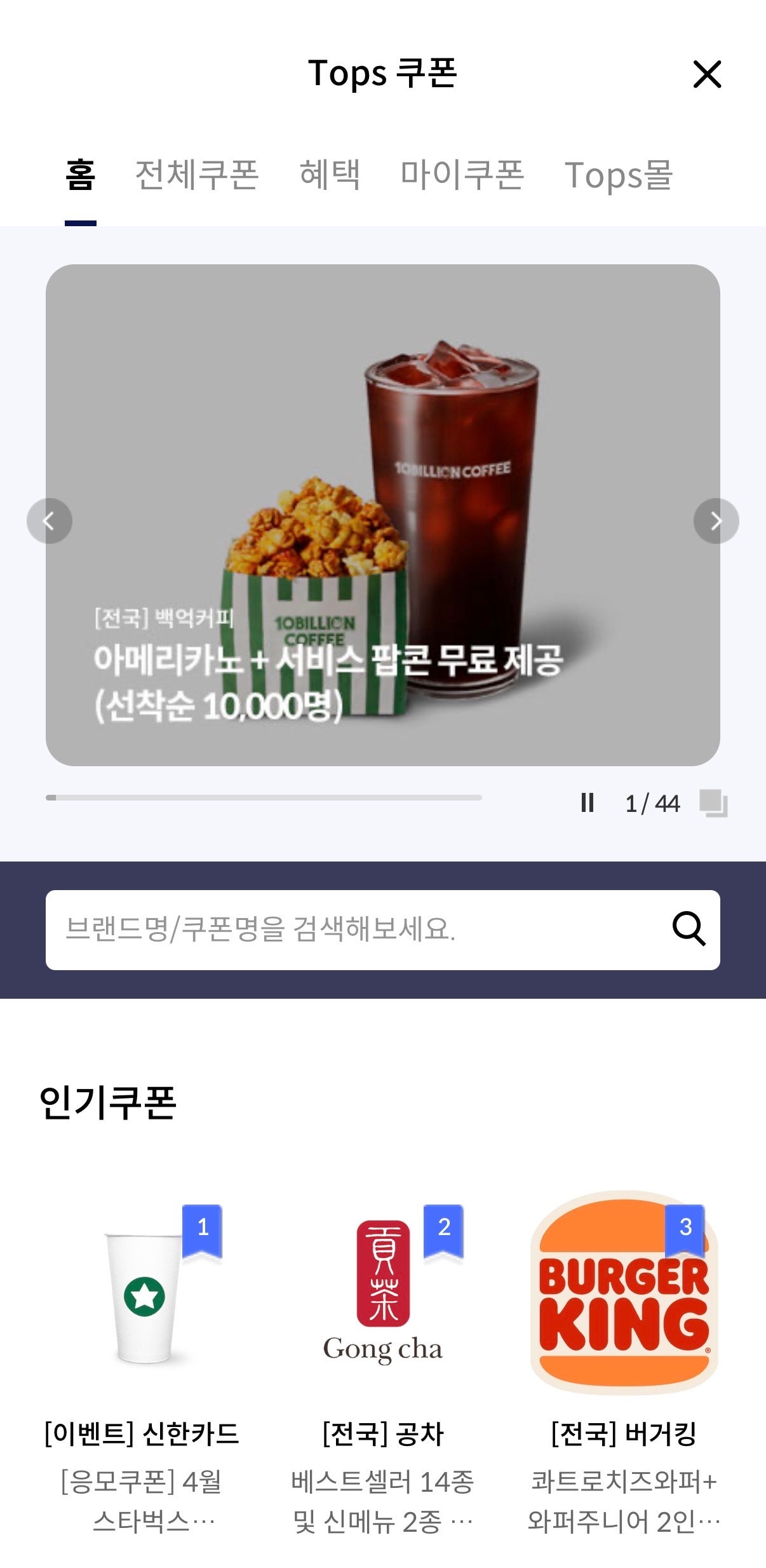Switch to the 전체쿠폰 tab

point(197,176)
